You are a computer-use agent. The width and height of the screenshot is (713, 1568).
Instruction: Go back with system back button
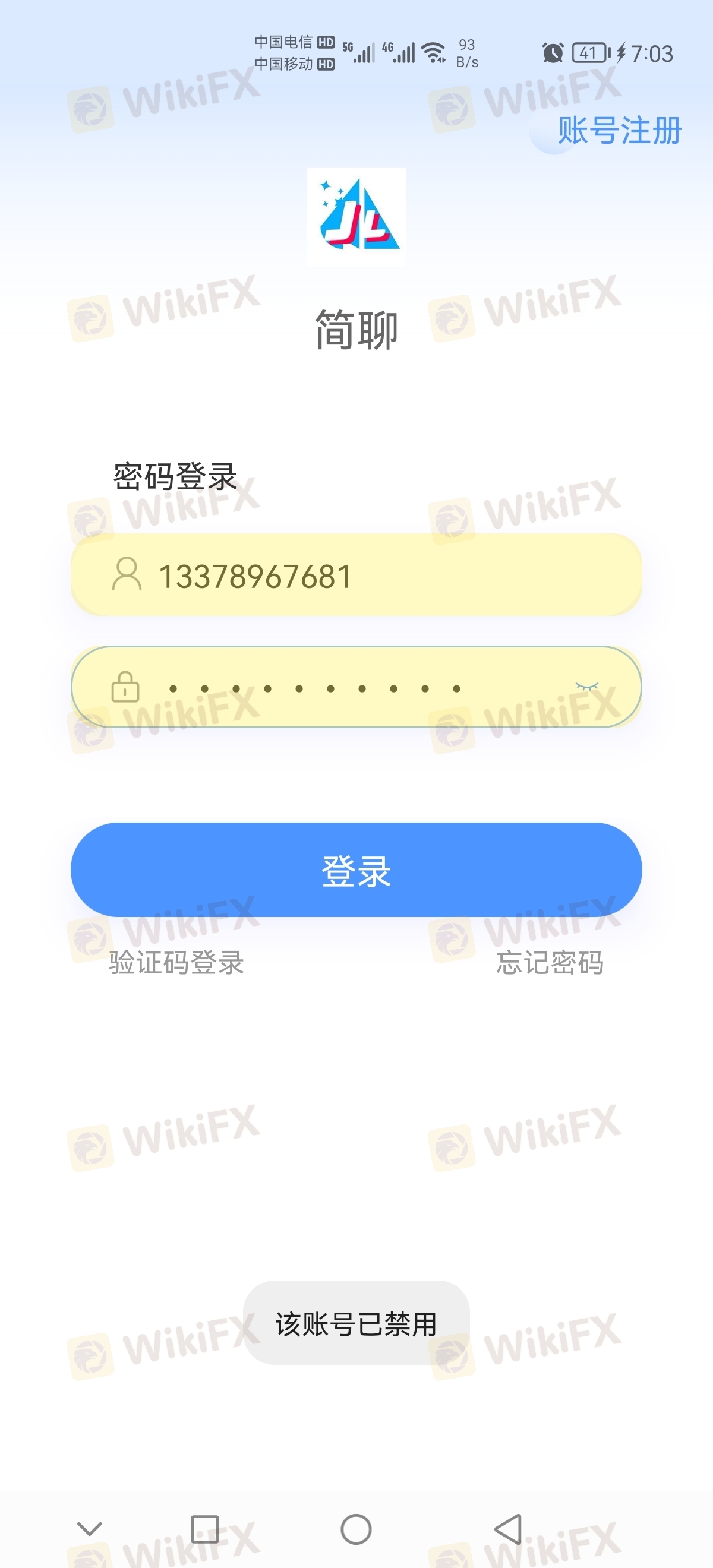(x=509, y=1528)
